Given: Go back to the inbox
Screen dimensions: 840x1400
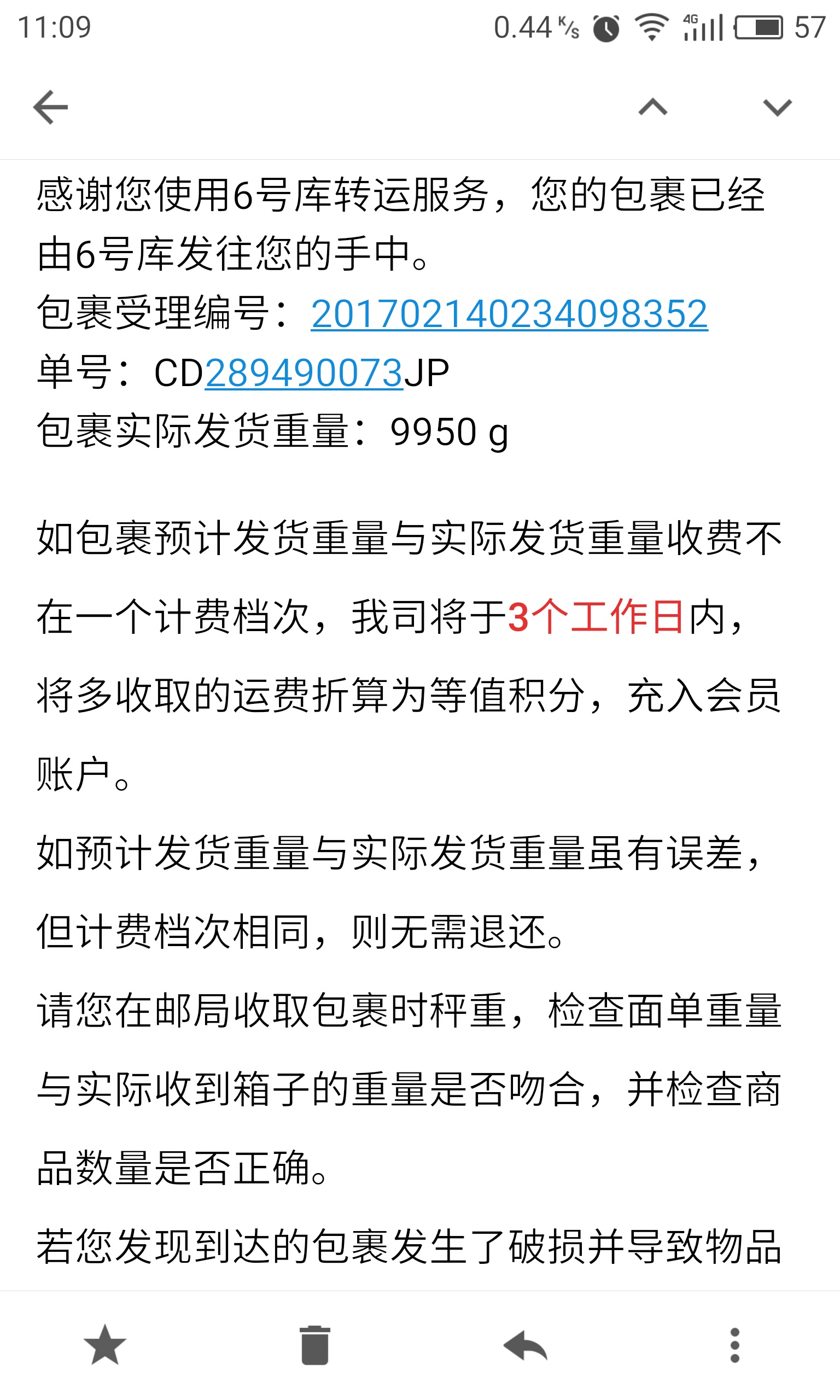Looking at the screenshot, I should tap(50, 107).
